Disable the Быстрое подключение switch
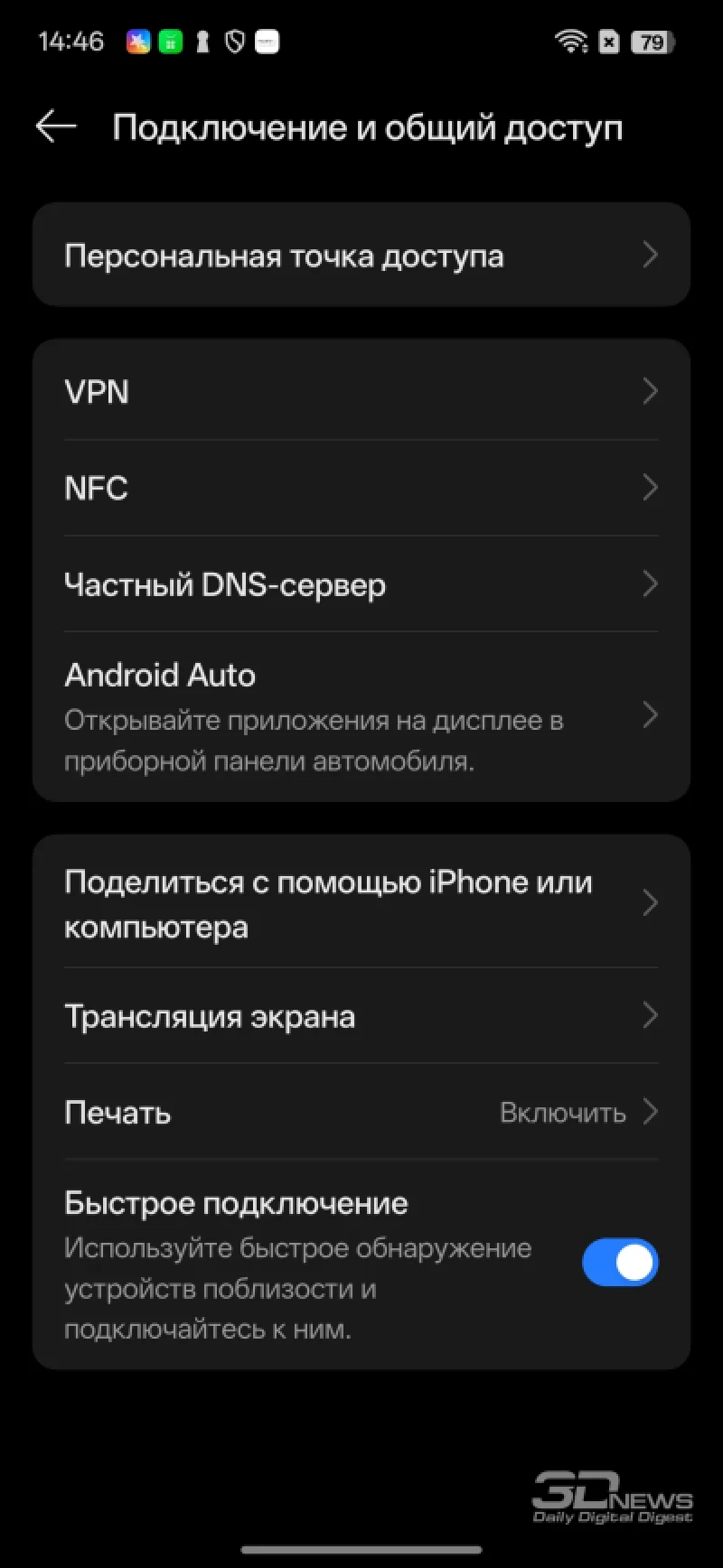Image resolution: width=723 pixels, height=1568 pixels. click(x=620, y=1262)
